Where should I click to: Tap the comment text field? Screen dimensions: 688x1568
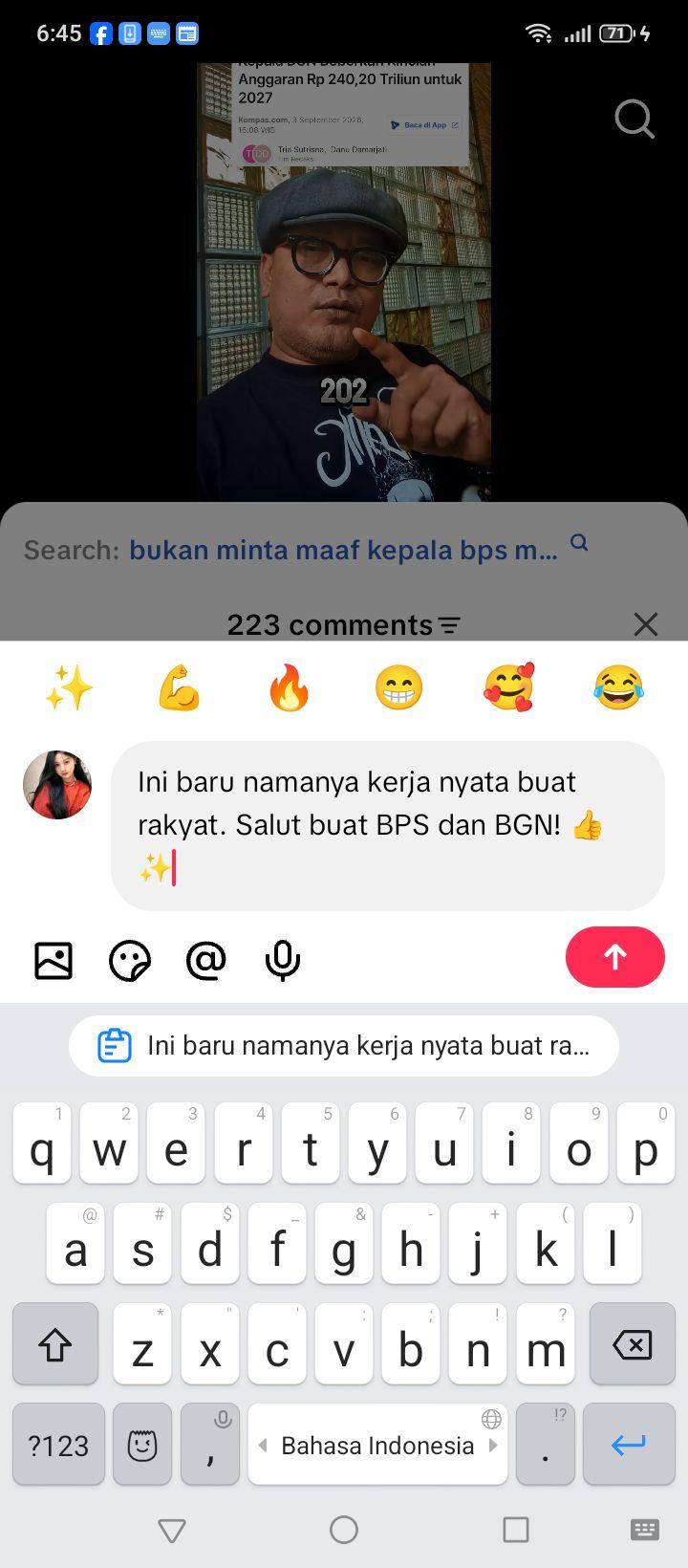tap(388, 825)
